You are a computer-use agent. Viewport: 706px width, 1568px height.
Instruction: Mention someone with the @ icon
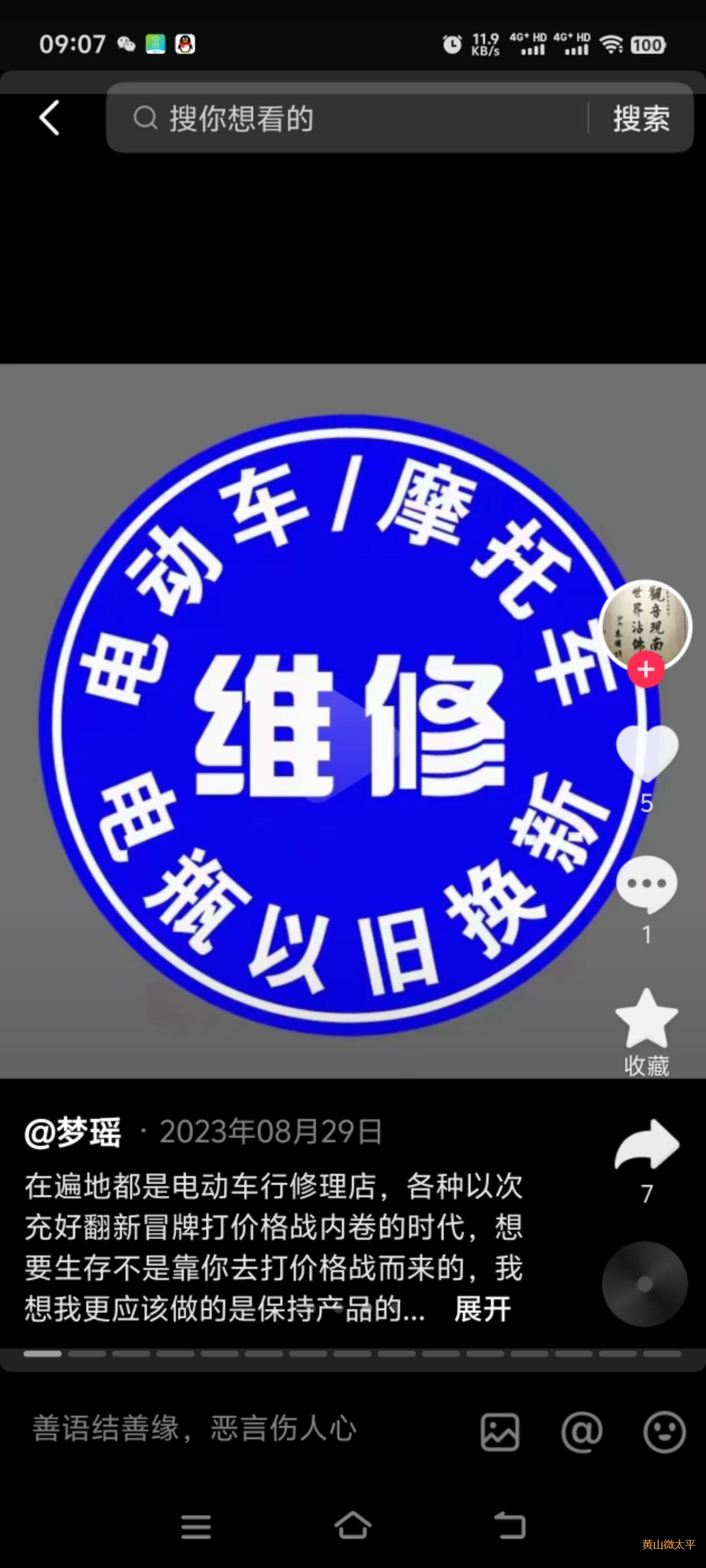pos(582,1432)
